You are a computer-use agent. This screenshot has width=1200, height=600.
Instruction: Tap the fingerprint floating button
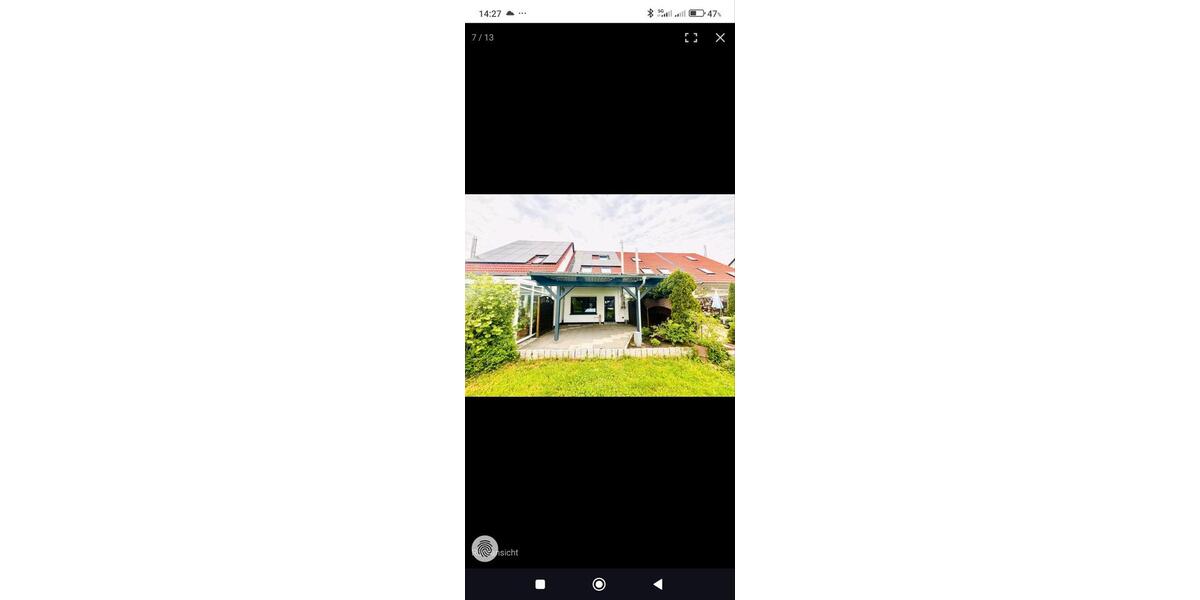point(485,548)
